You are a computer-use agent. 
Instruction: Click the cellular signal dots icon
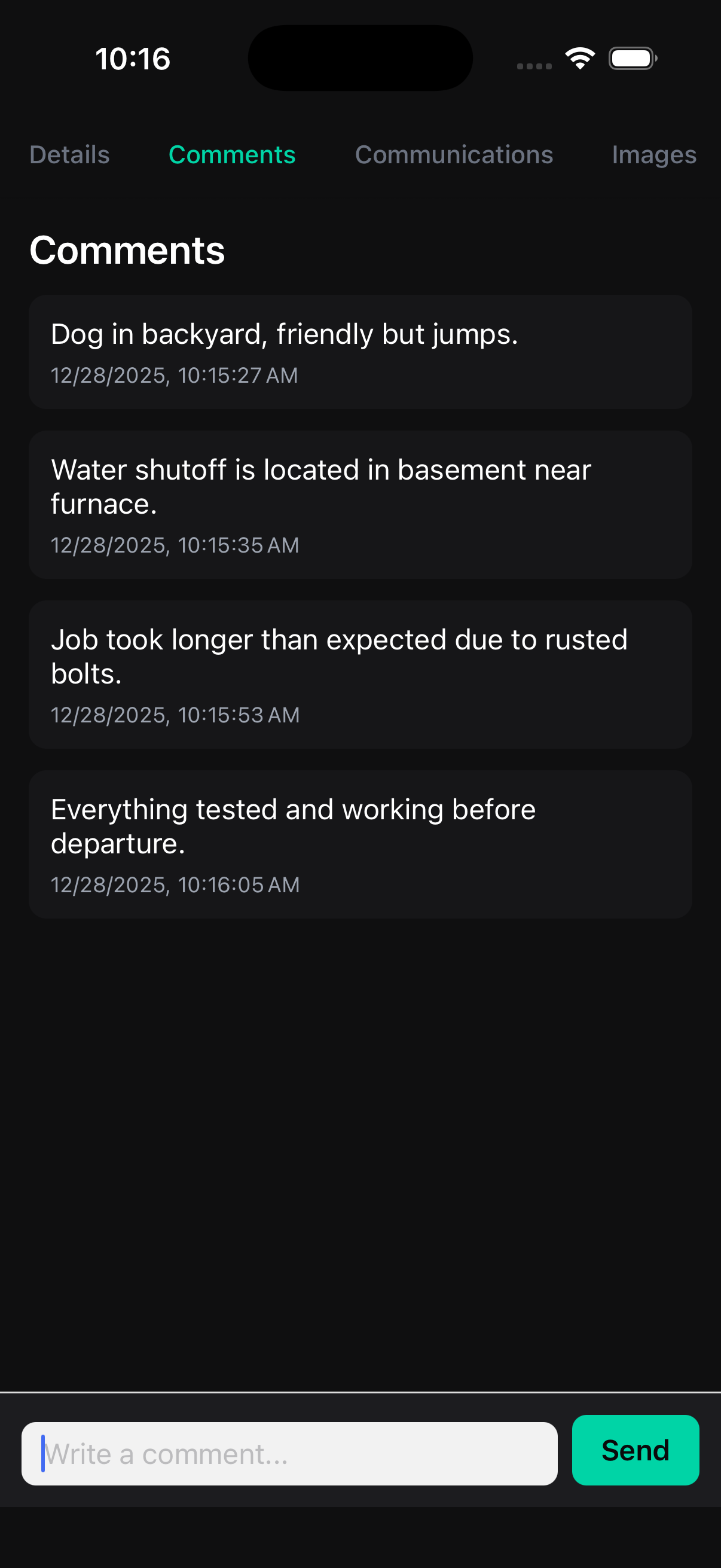[533, 65]
